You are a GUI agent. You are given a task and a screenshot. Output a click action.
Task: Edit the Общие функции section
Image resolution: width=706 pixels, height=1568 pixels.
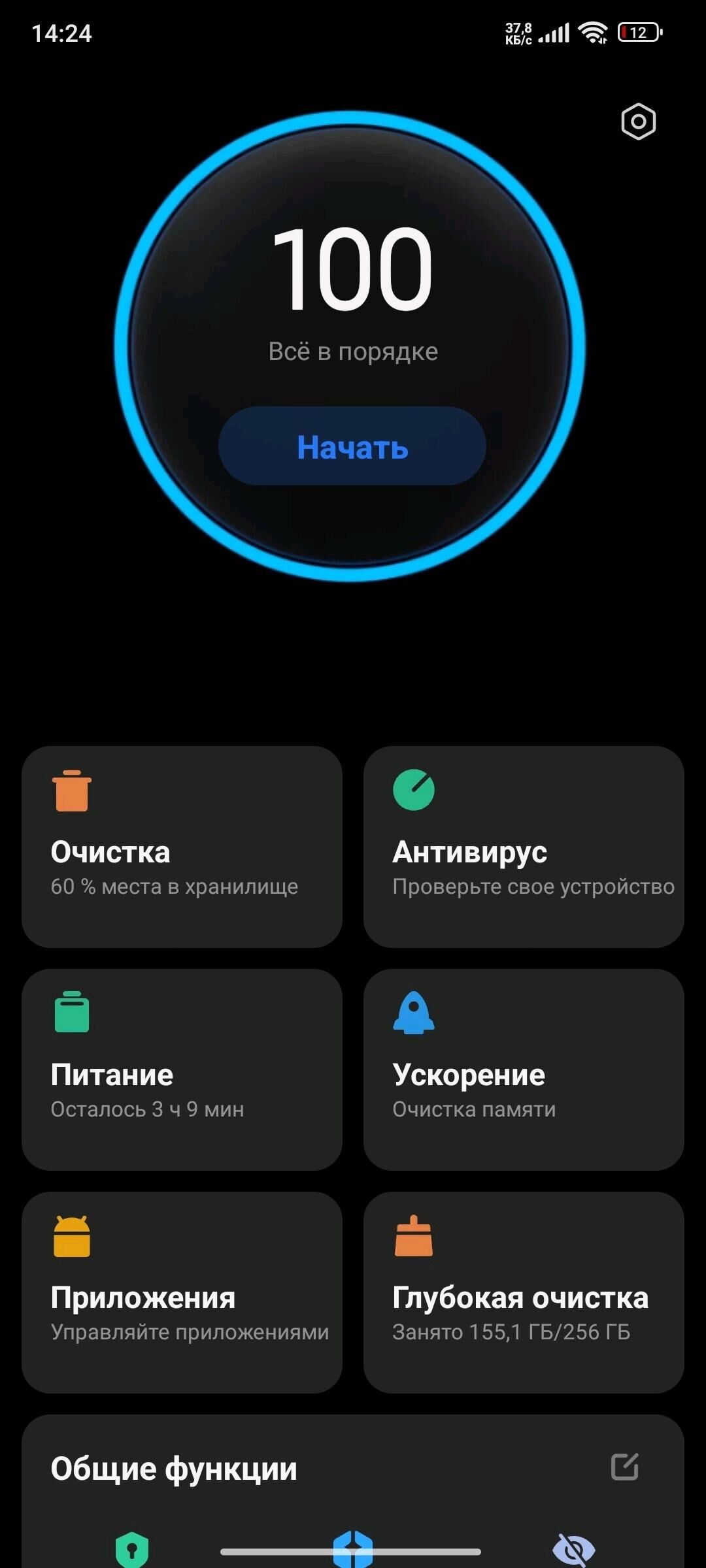point(624,1467)
